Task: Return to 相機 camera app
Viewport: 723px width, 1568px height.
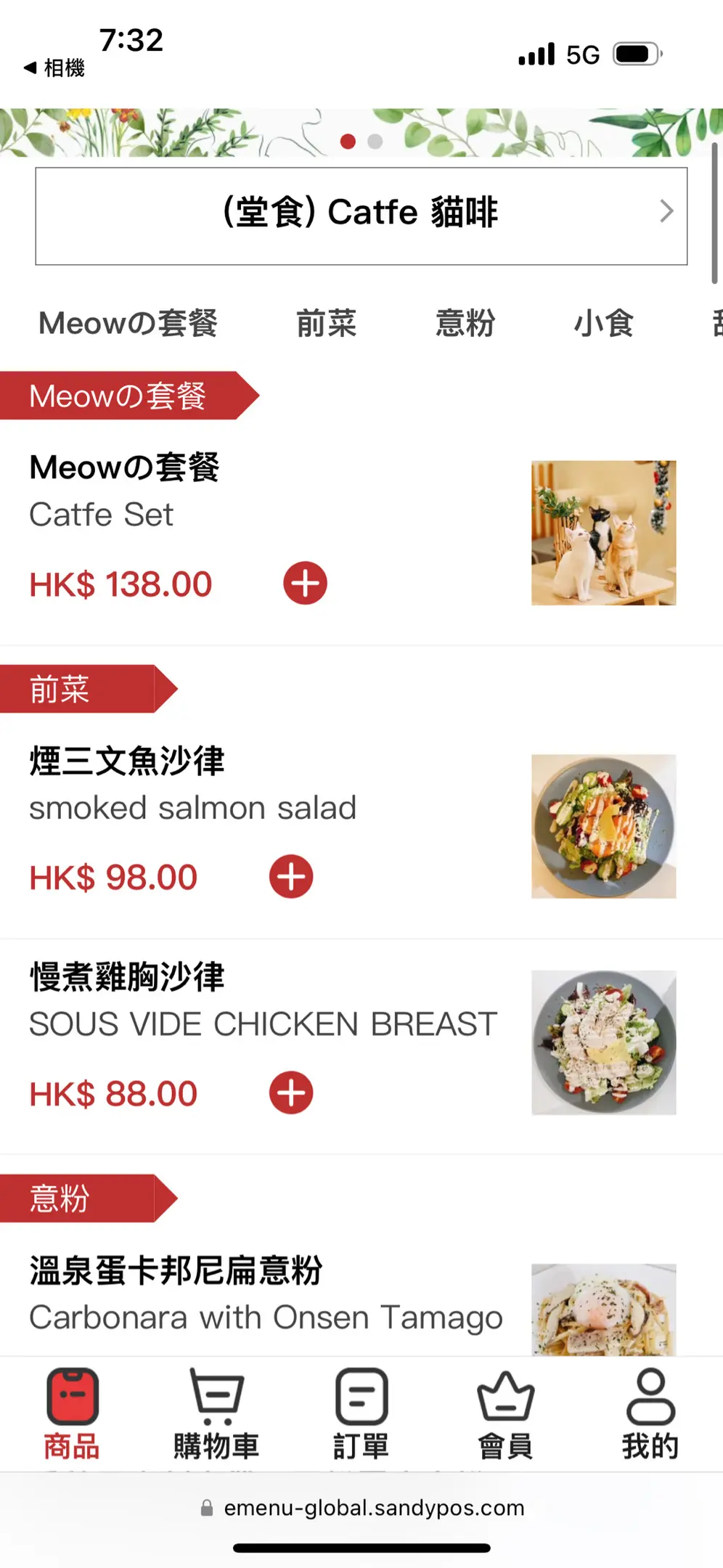Action: click(54, 68)
